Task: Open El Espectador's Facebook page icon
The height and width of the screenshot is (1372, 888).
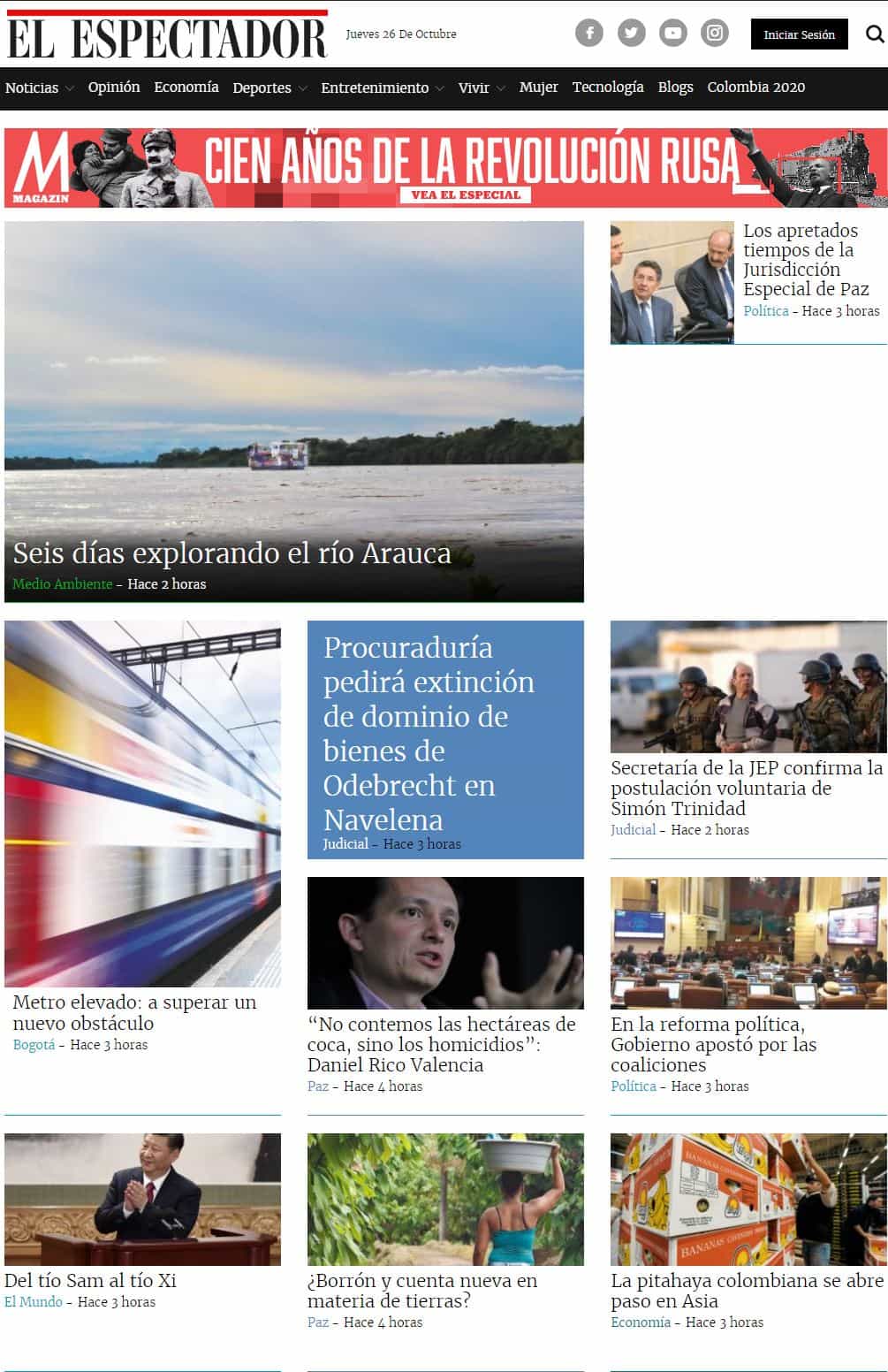Action: pos(589,34)
